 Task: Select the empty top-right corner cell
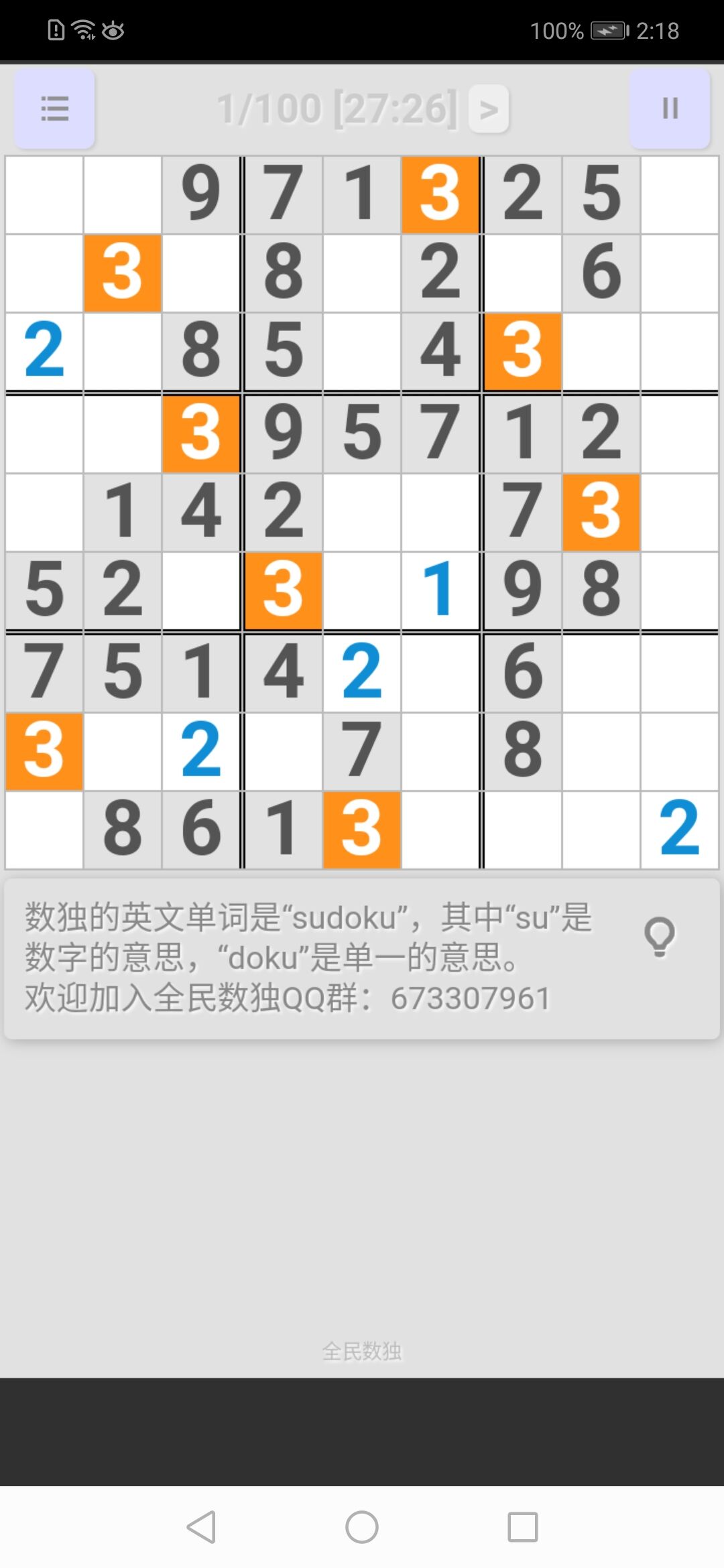(x=680, y=195)
